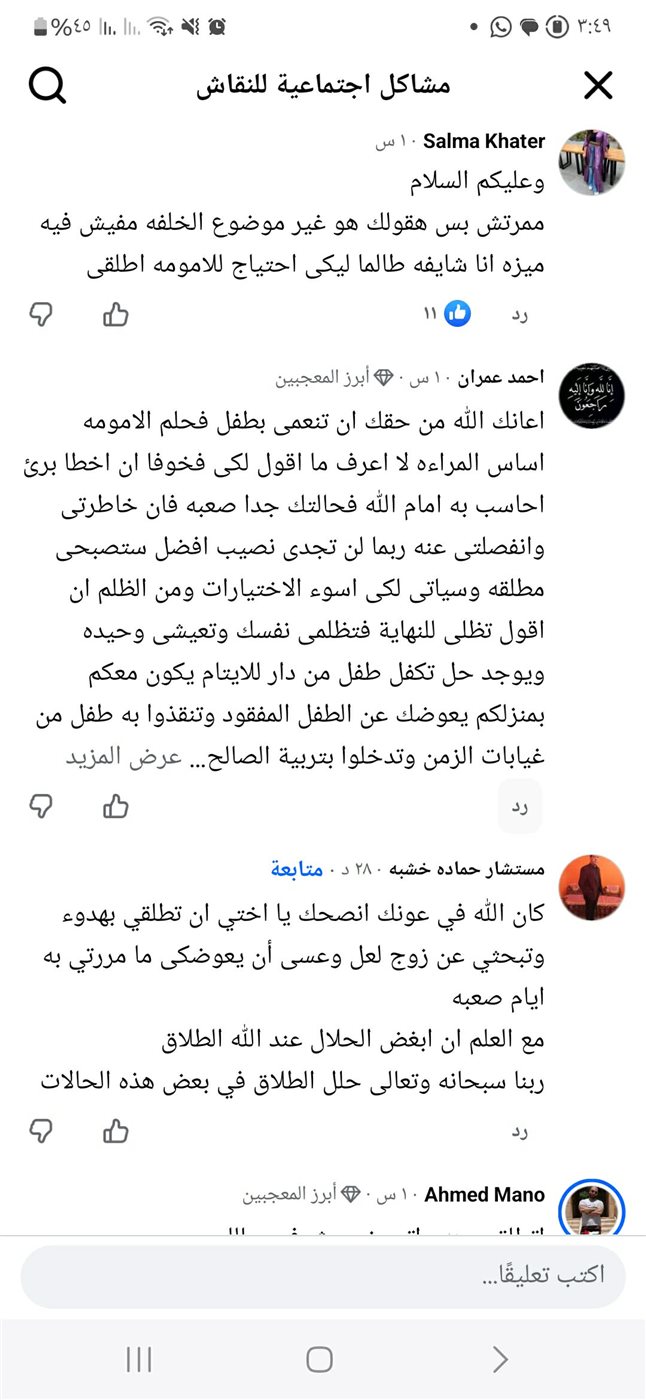This screenshot has height=1400, width=646.
Task: Reply to احمد عمران's comment
Action: click(518, 806)
